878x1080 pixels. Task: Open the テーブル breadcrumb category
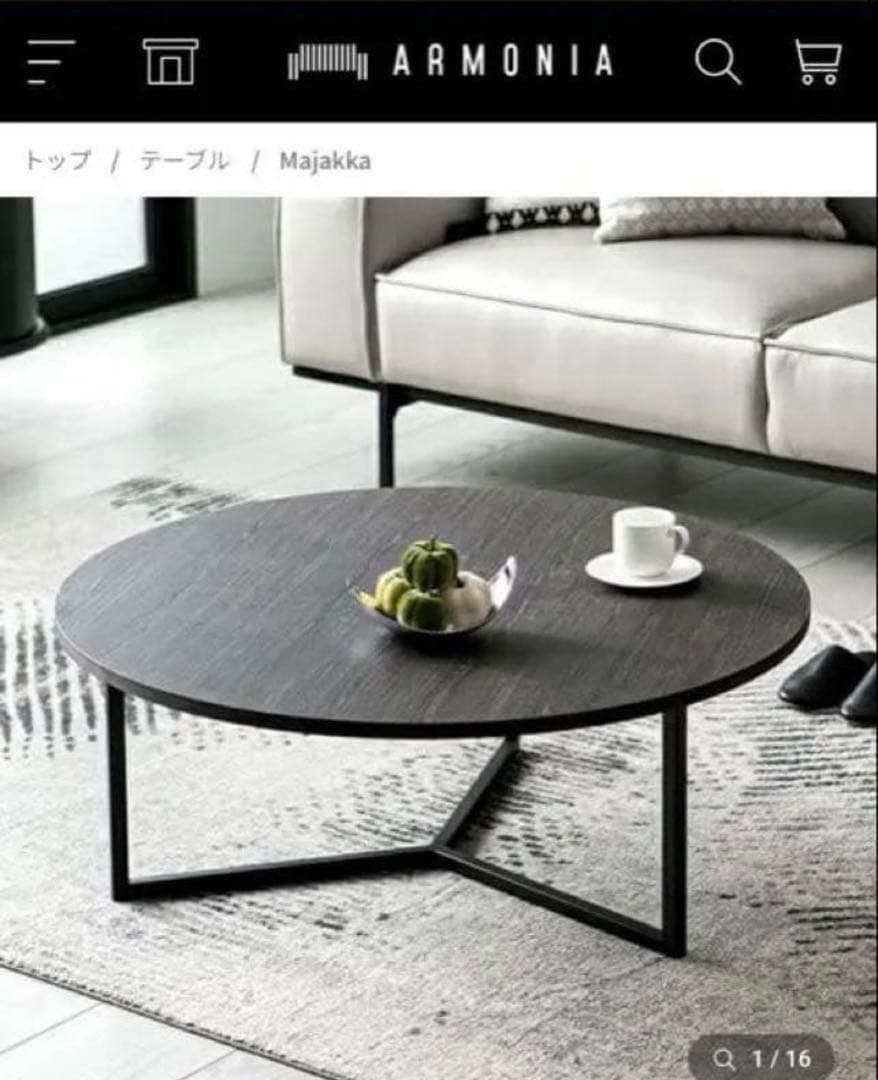(184, 160)
